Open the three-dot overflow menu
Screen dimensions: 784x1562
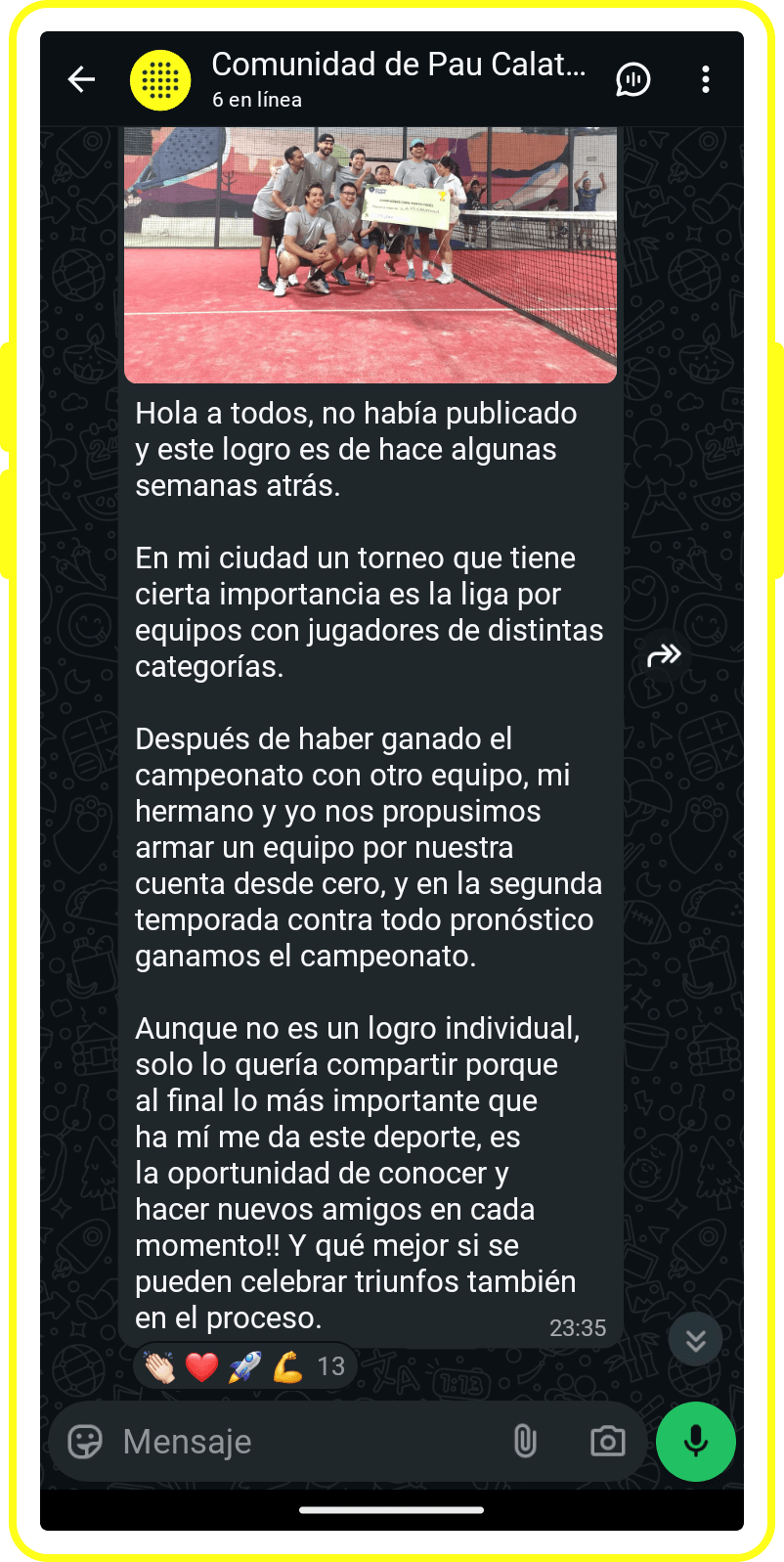click(x=705, y=79)
